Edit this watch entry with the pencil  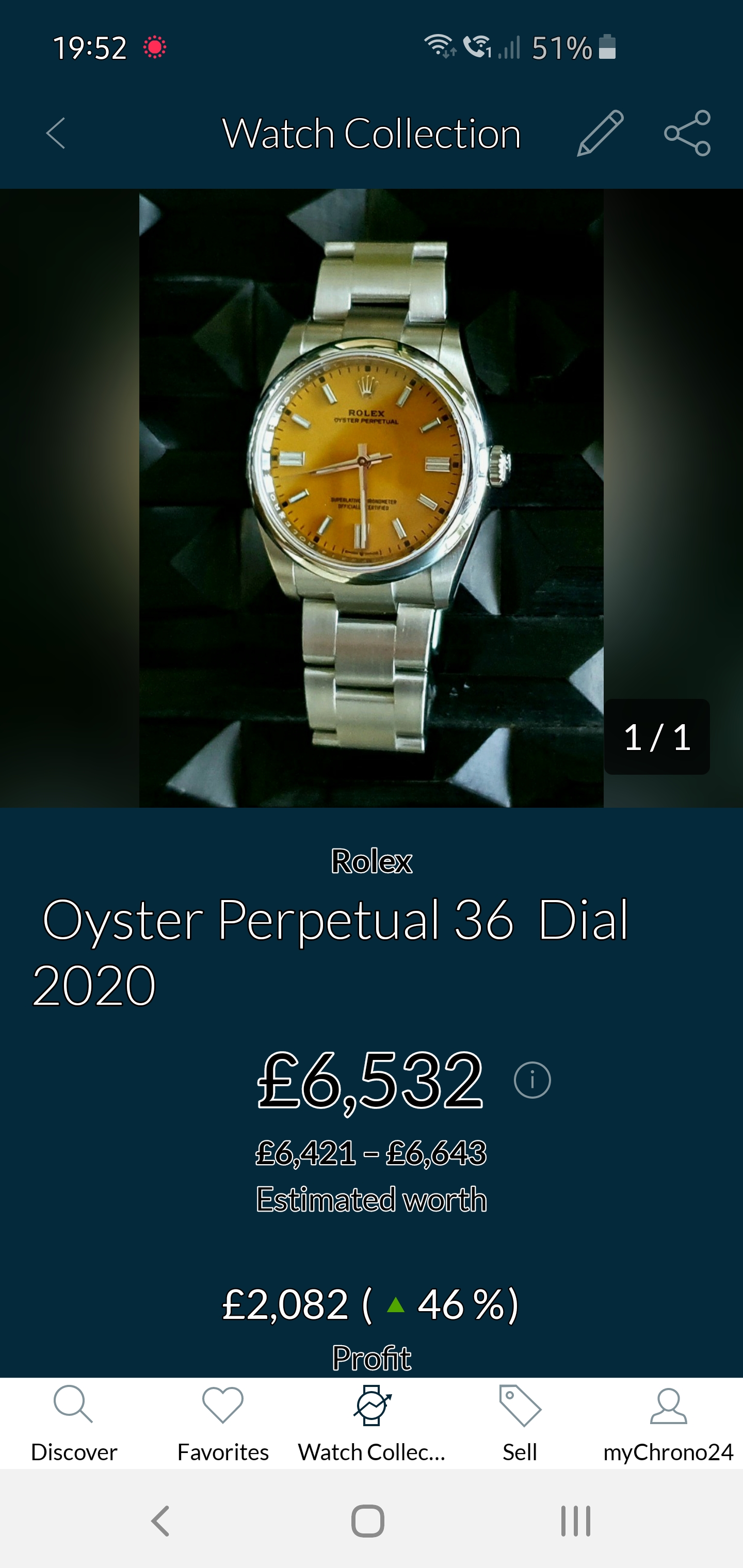(601, 133)
